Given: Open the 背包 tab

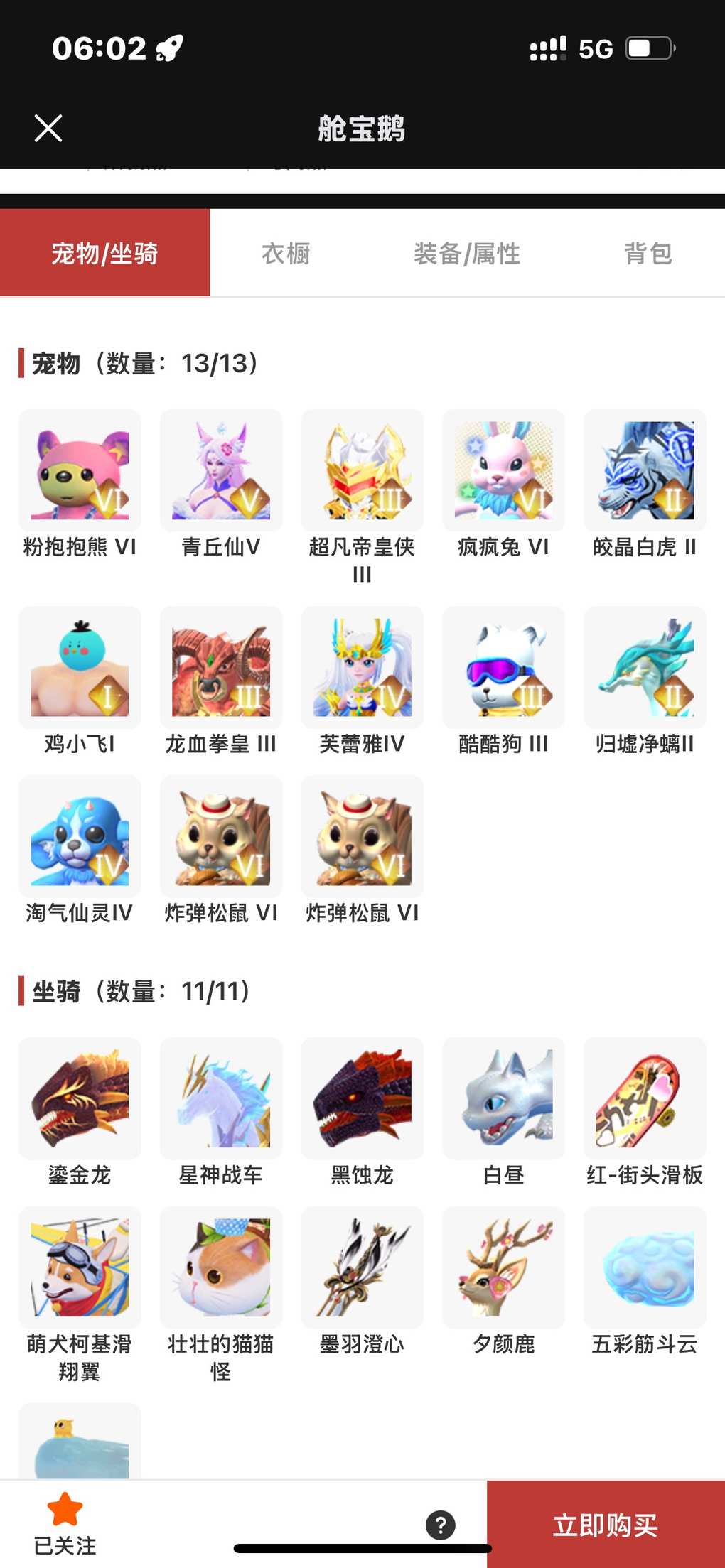Looking at the screenshot, I should tap(648, 253).
